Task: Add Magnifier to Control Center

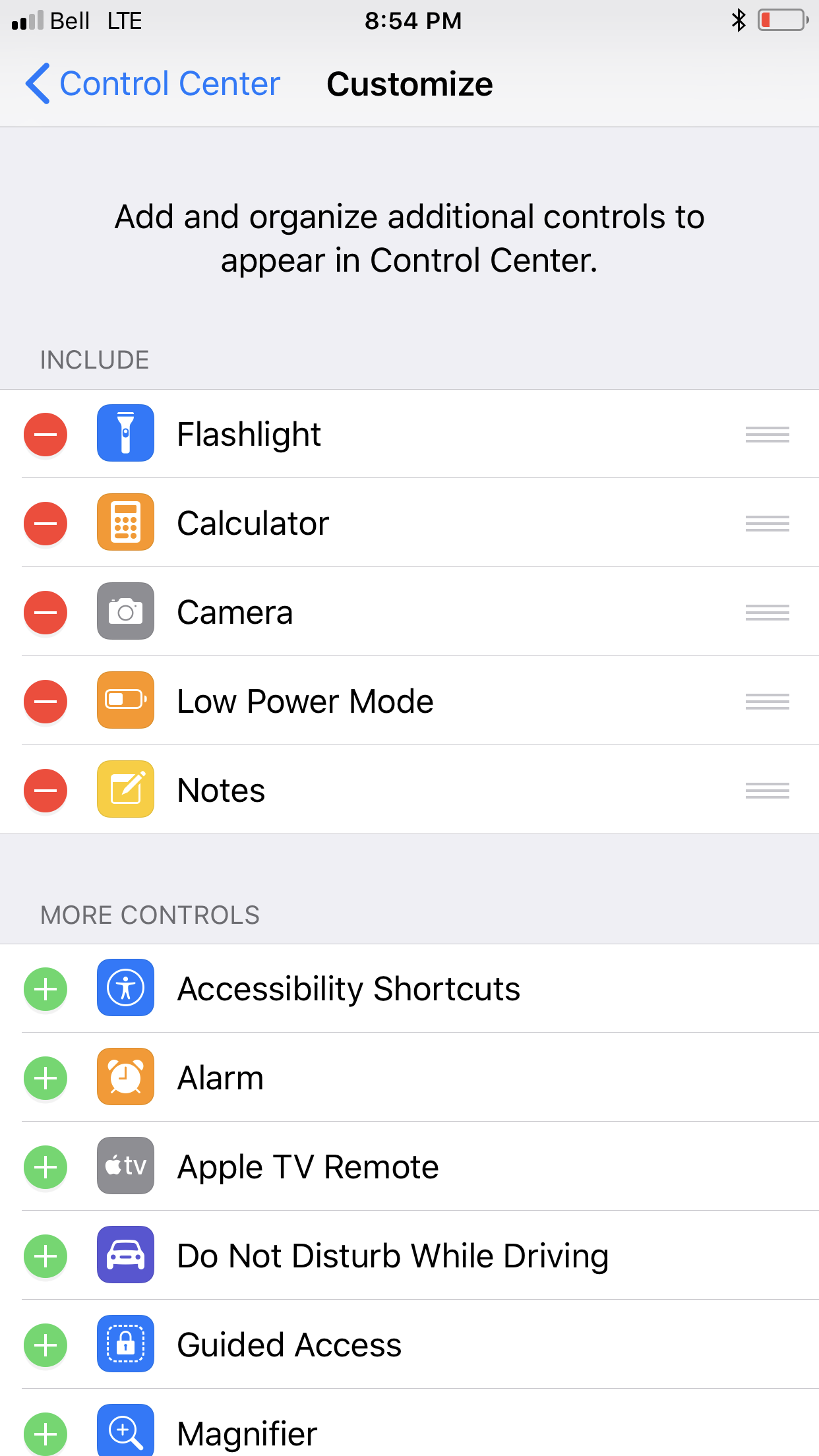Action: coord(45,1434)
